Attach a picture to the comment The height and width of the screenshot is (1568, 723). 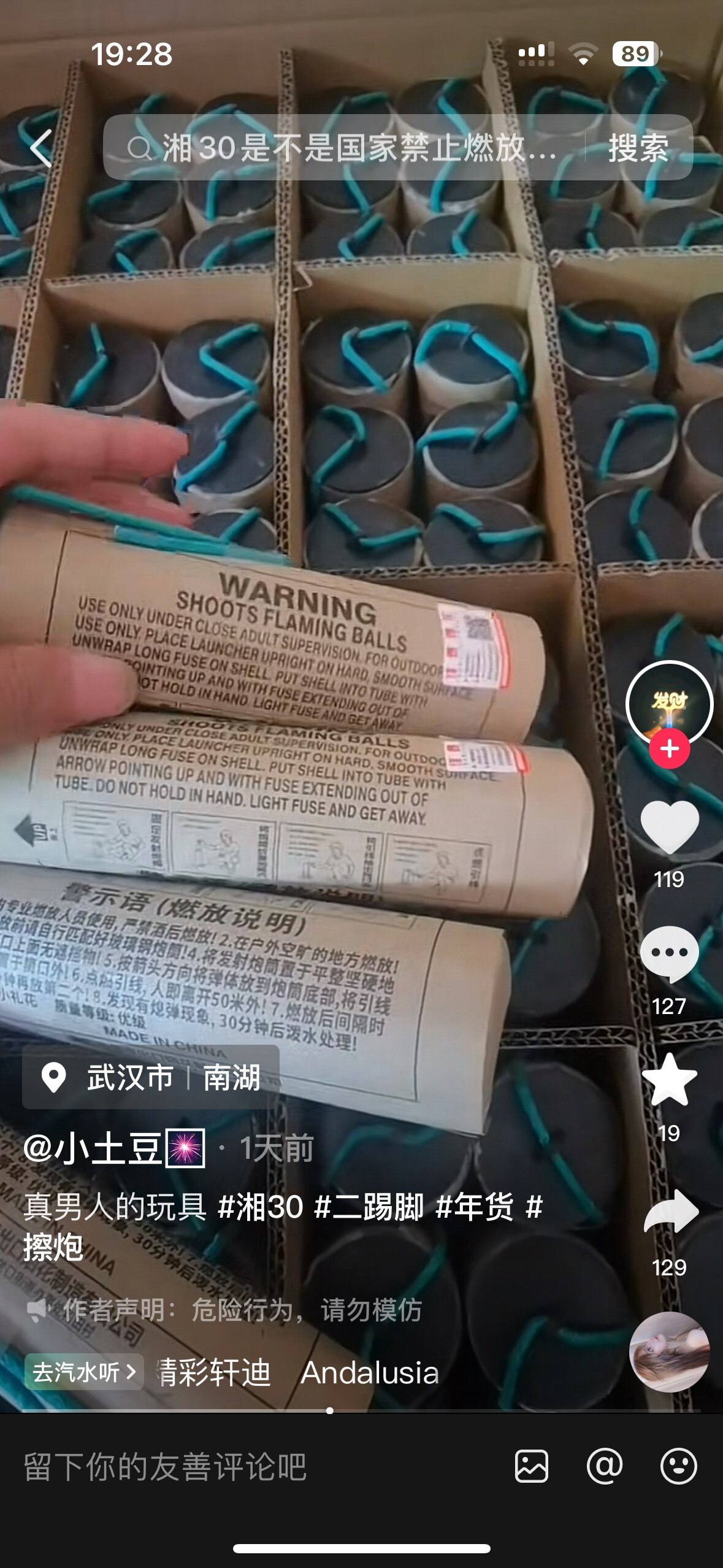click(532, 1467)
